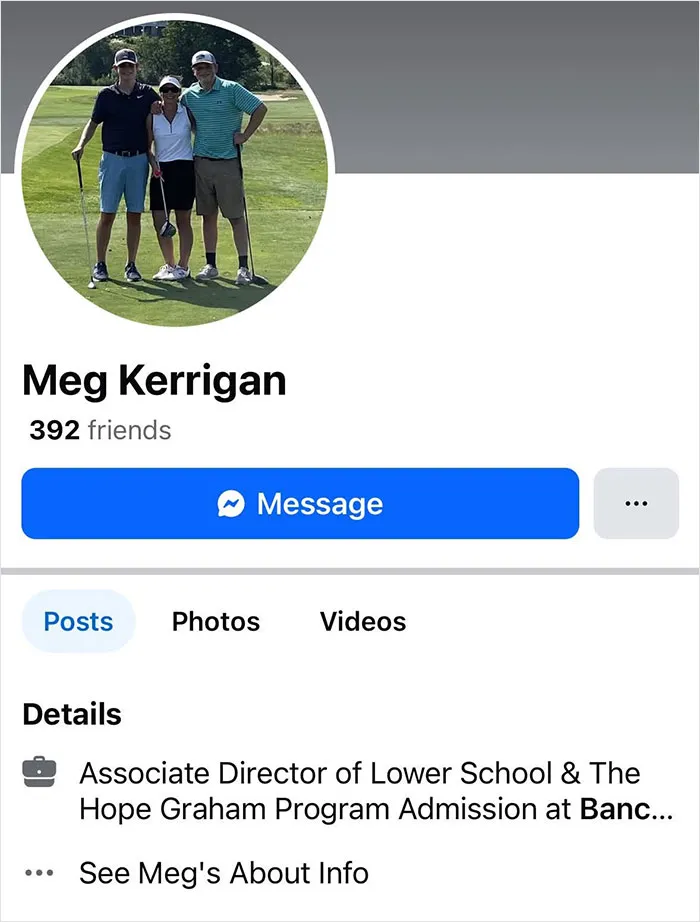Open the Associate Director workplace detail

click(375, 791)
